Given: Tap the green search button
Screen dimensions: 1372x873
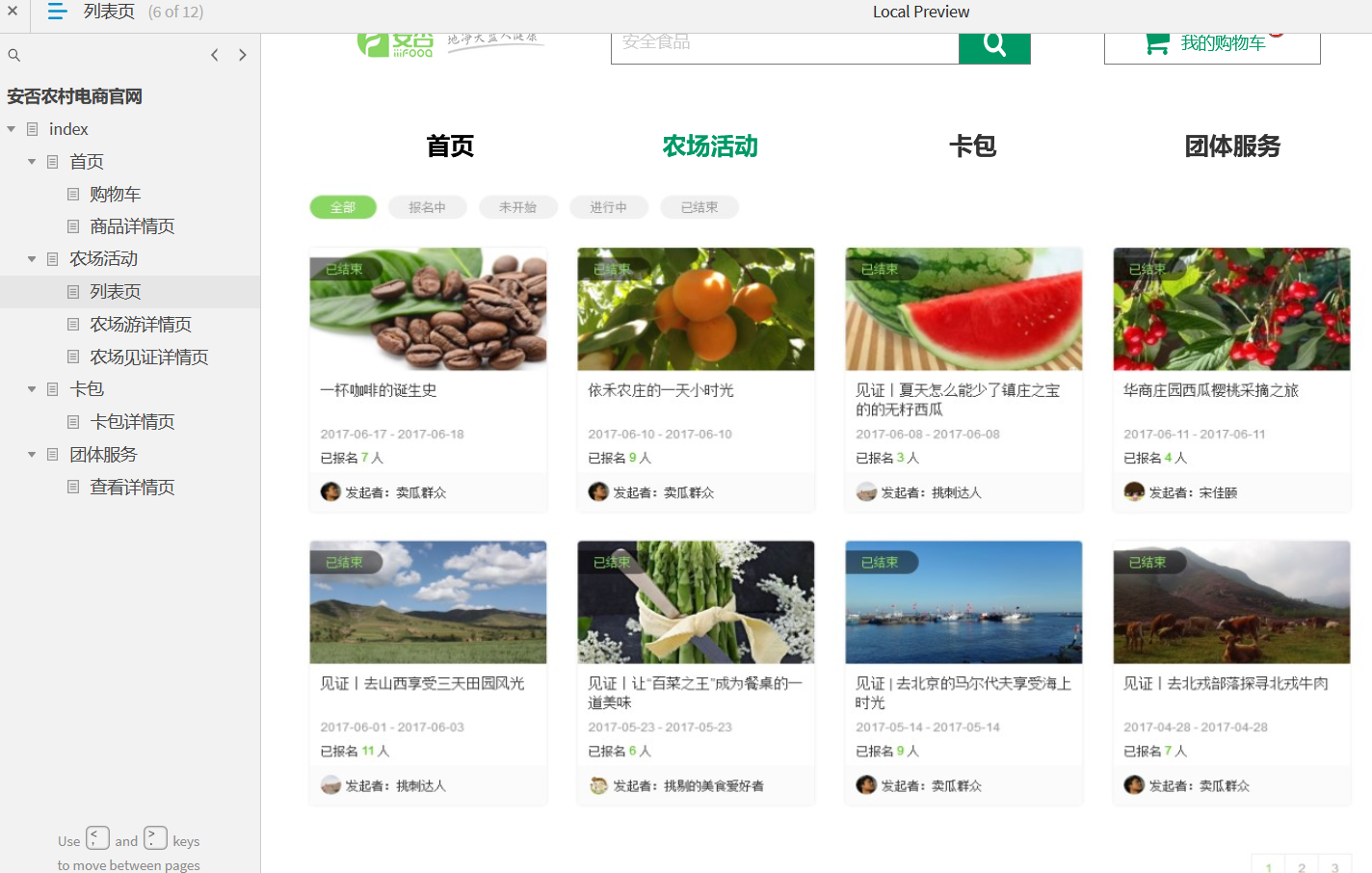Looking at the screenshot, I should pyautogui.click(x=994, y=45).
